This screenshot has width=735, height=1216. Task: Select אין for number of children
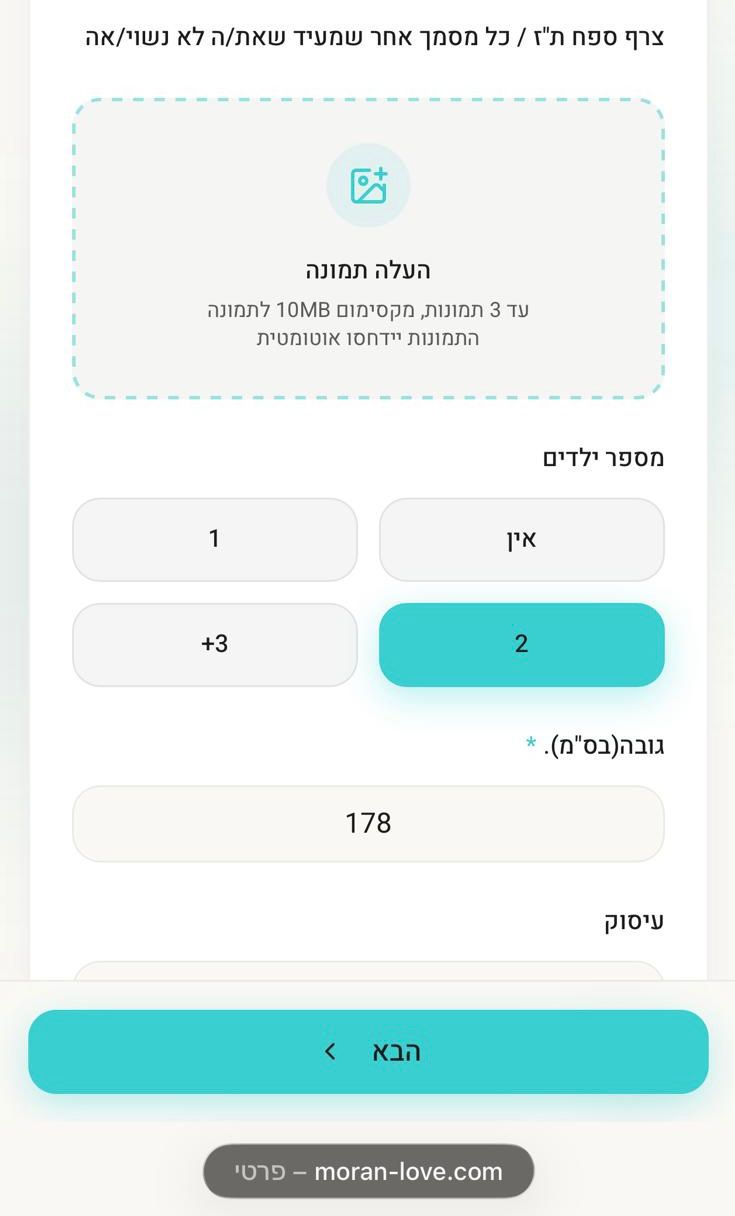pos(521,540)
